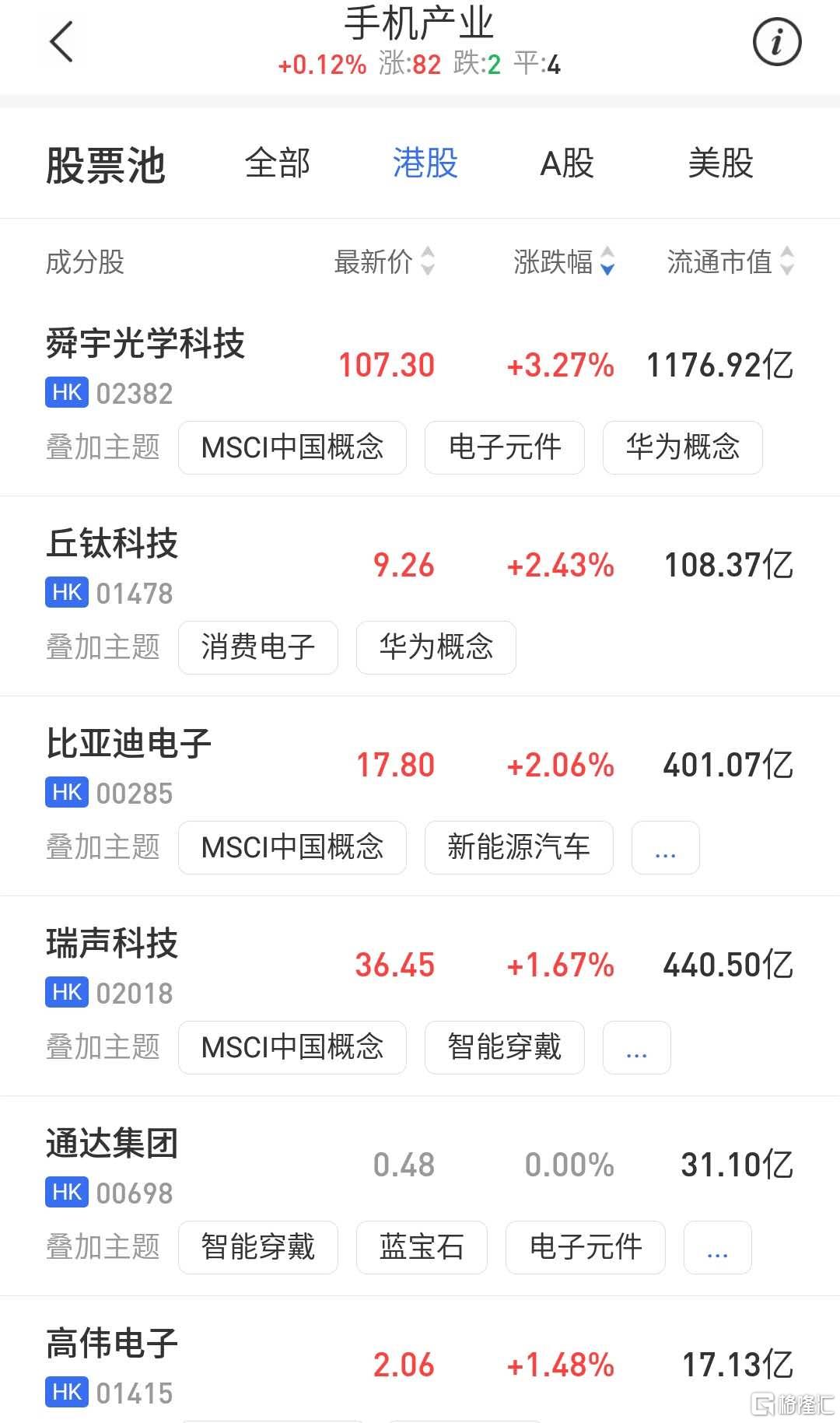Expand more themes under 瑞声科技
Viewport: 840px width, 1423px height.
(x=637, y=1047)
